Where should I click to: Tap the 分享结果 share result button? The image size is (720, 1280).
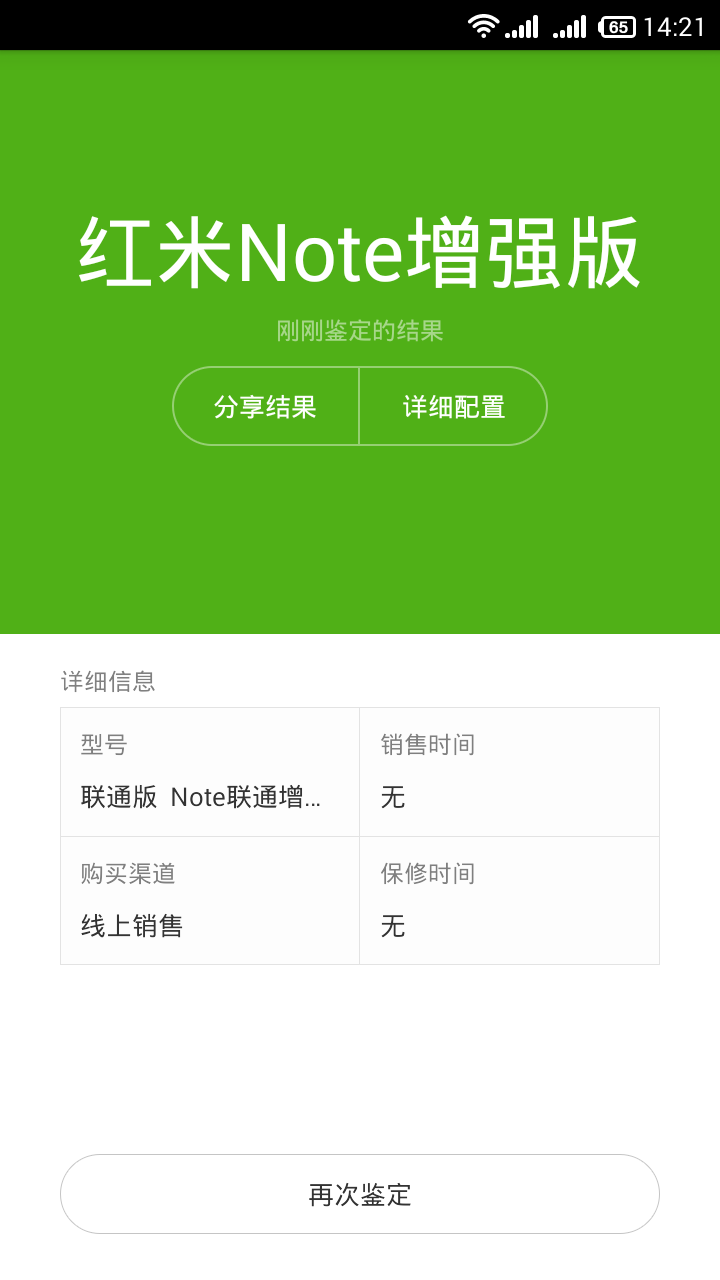tap(266, 407)
